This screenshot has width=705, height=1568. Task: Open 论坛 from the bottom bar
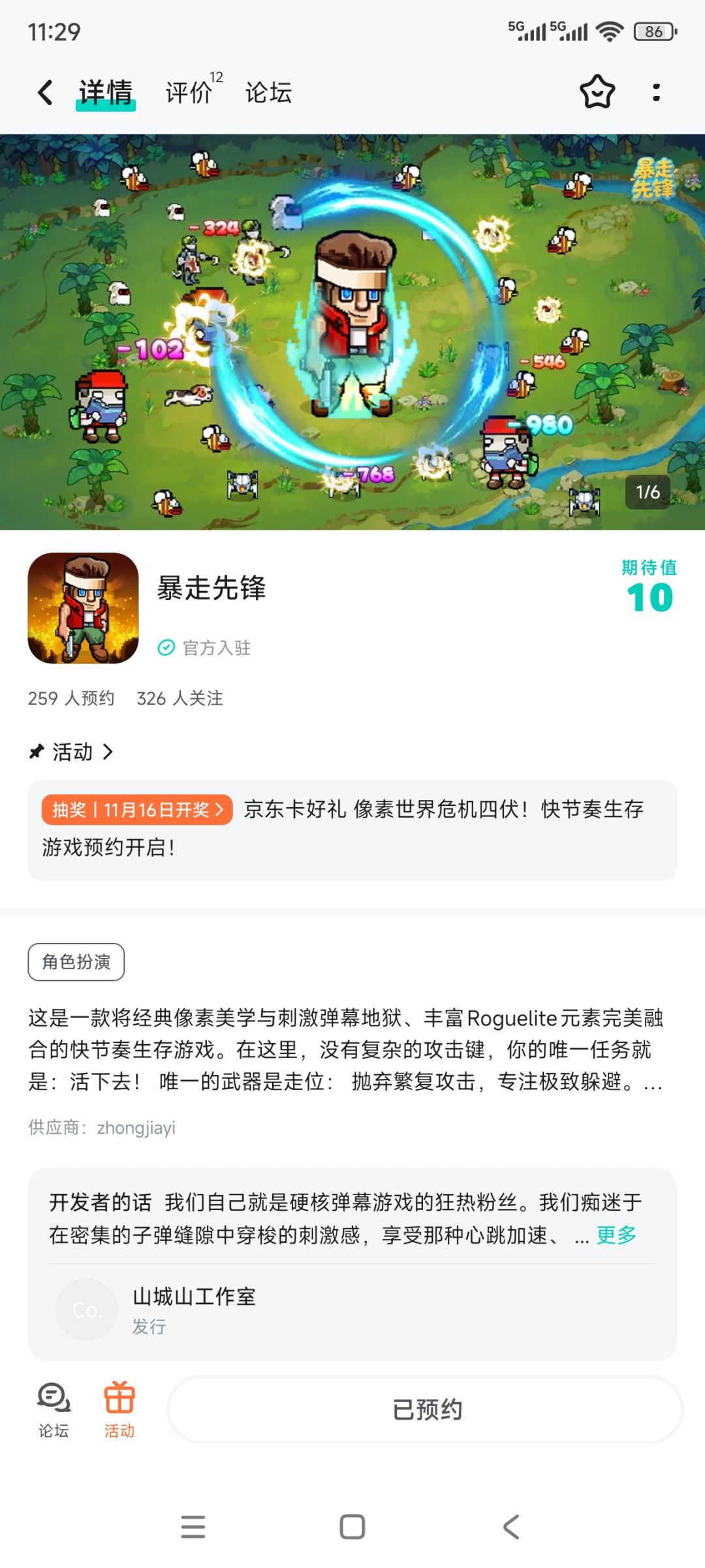[54, 1411]
